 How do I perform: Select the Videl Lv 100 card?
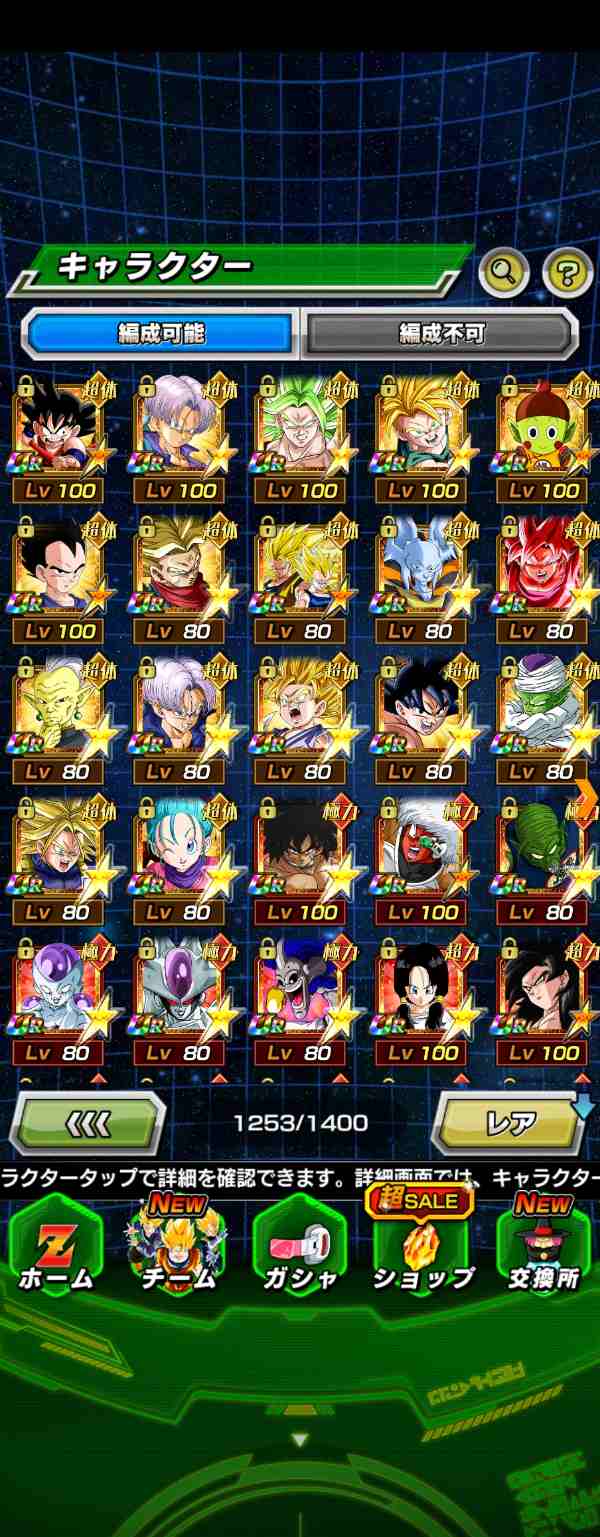(x=421, y=993)
